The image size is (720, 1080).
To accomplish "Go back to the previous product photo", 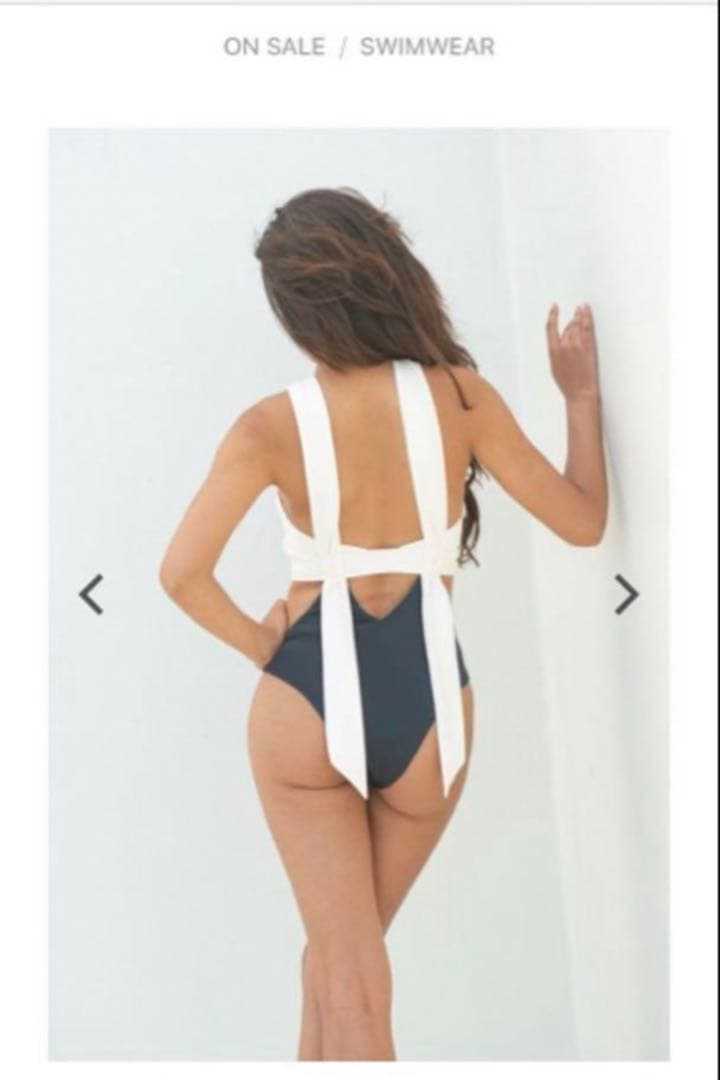I will click(91, 594).
